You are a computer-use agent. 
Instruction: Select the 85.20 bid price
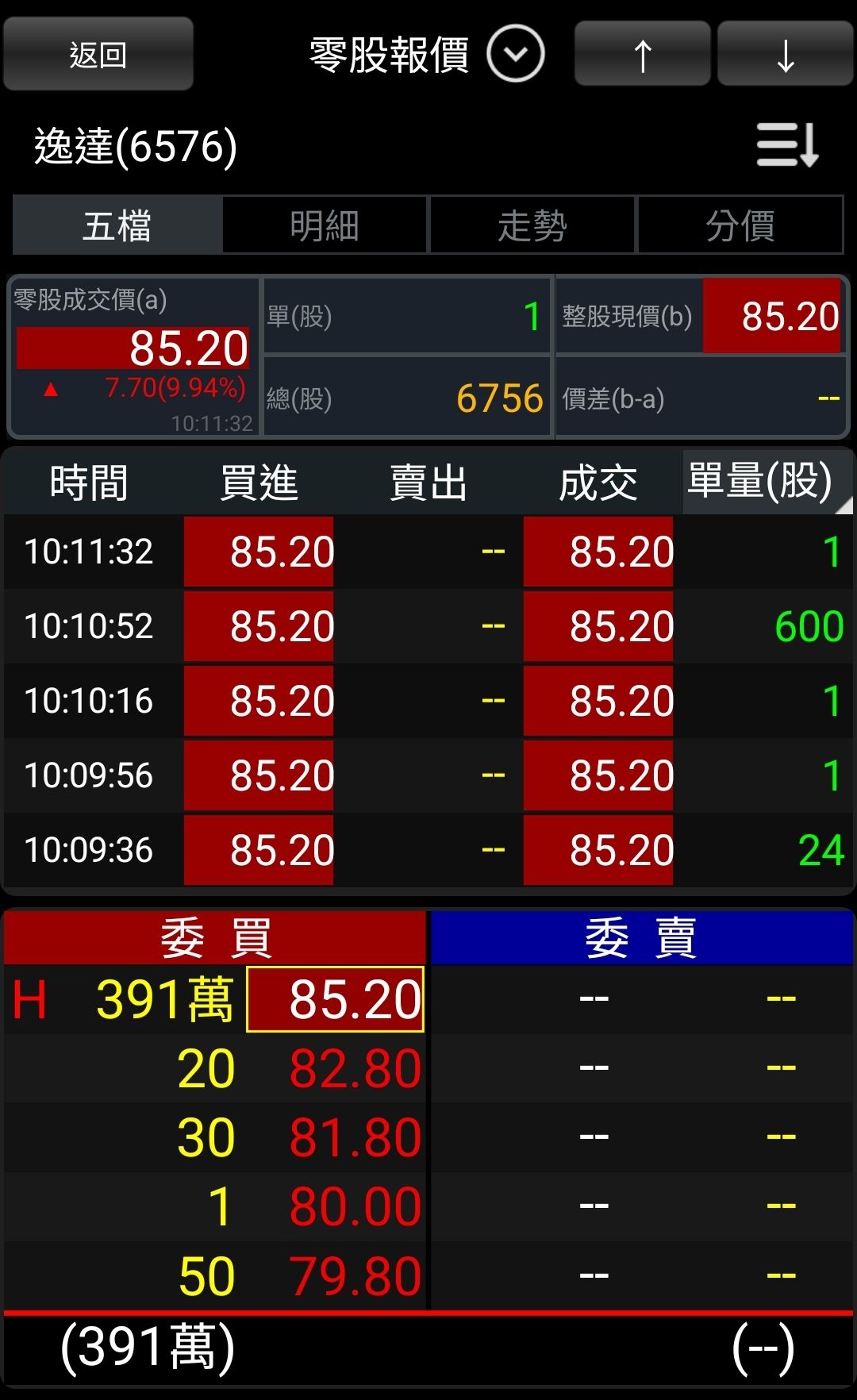click(x=336, y=999)
